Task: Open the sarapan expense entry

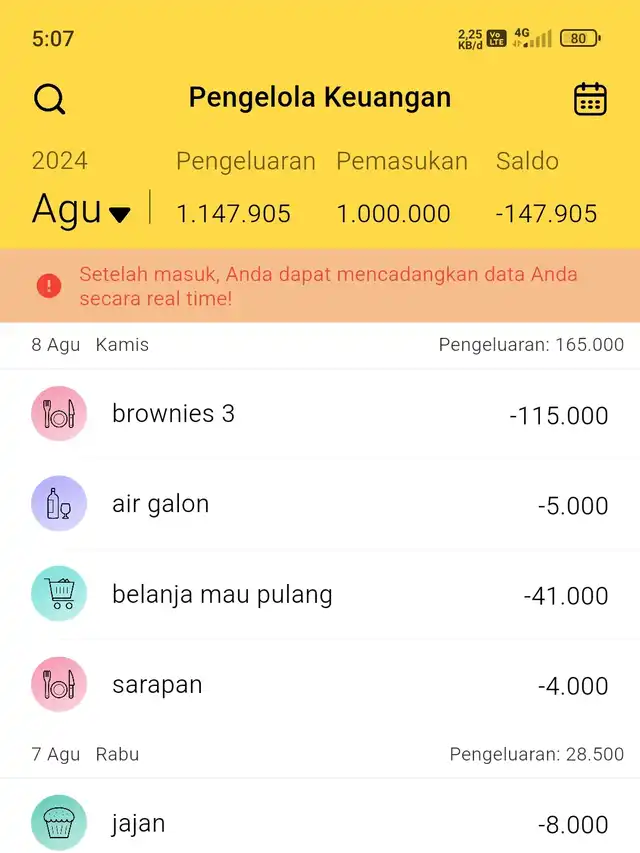Action: coord(320,685)
